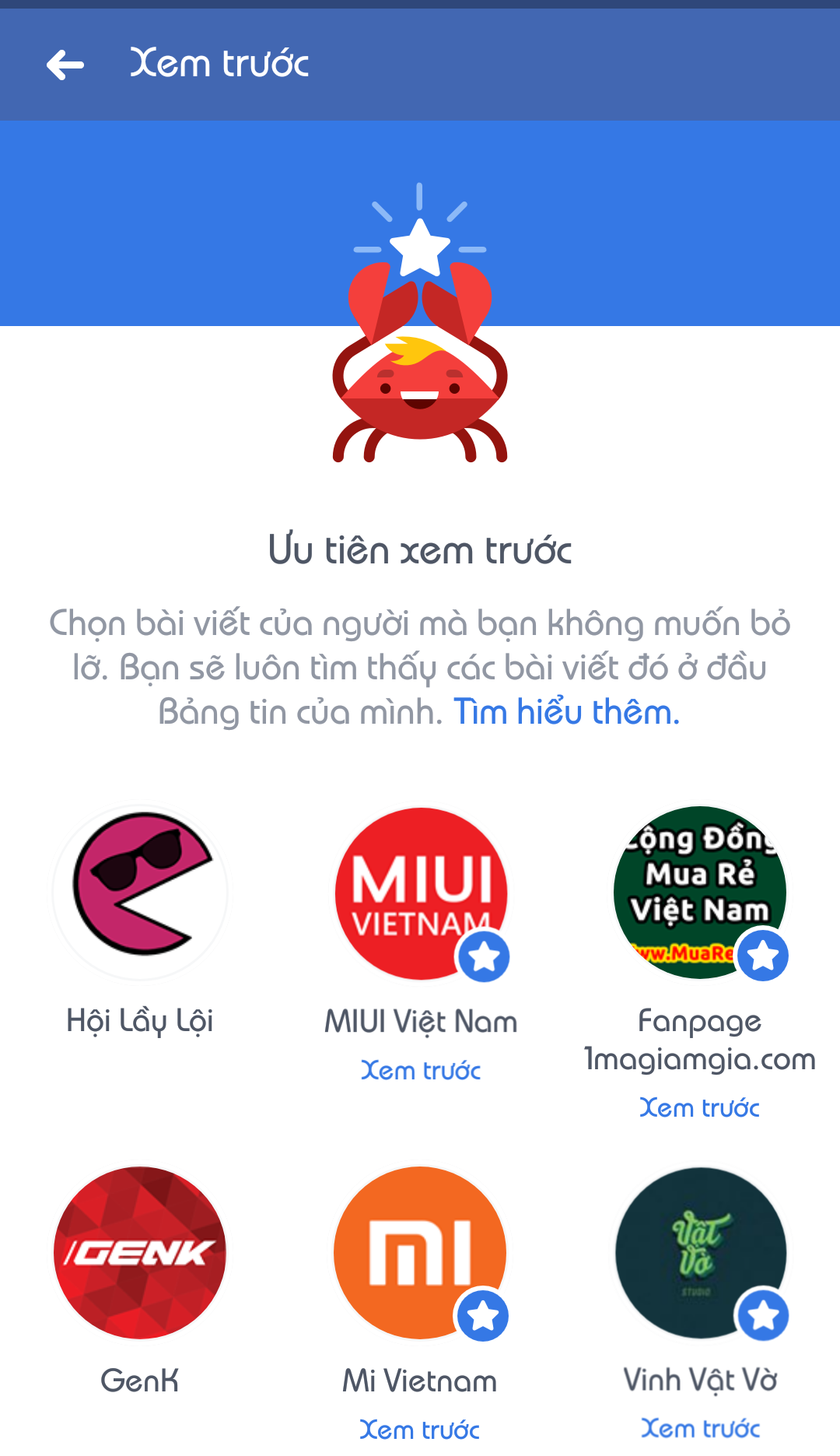The width and height of the screenshot is (840, 1456).
Task: Deselect Mi Vietnam page
Action: [420, 1252]
